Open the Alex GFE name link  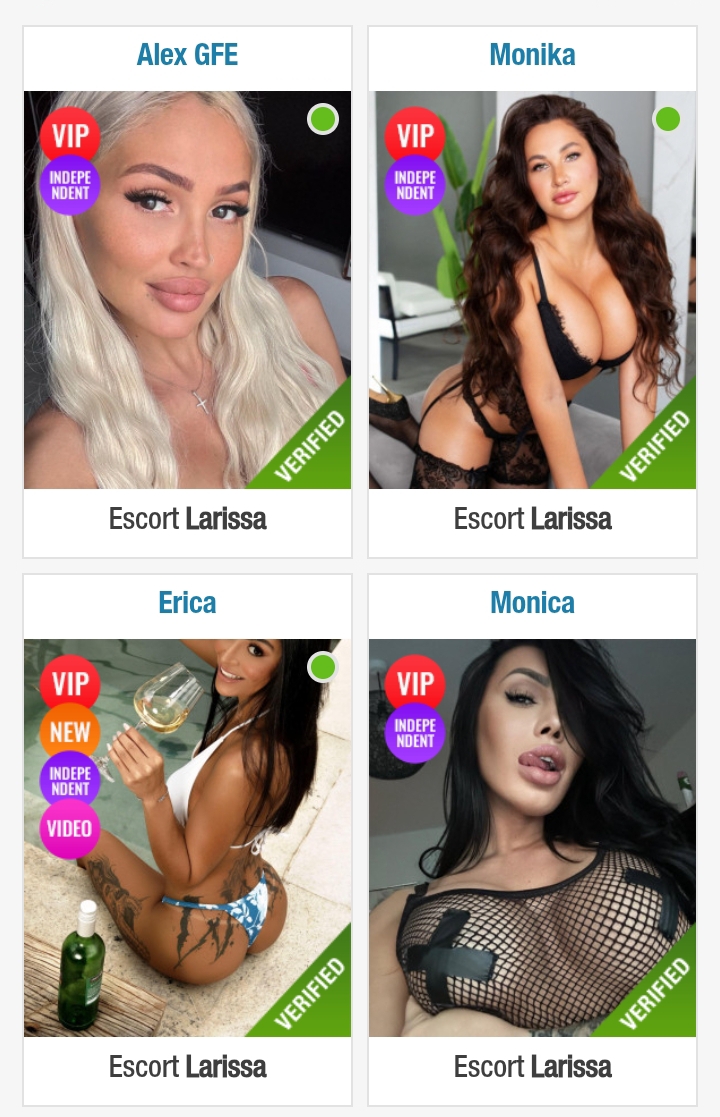(x=187, y=55)
